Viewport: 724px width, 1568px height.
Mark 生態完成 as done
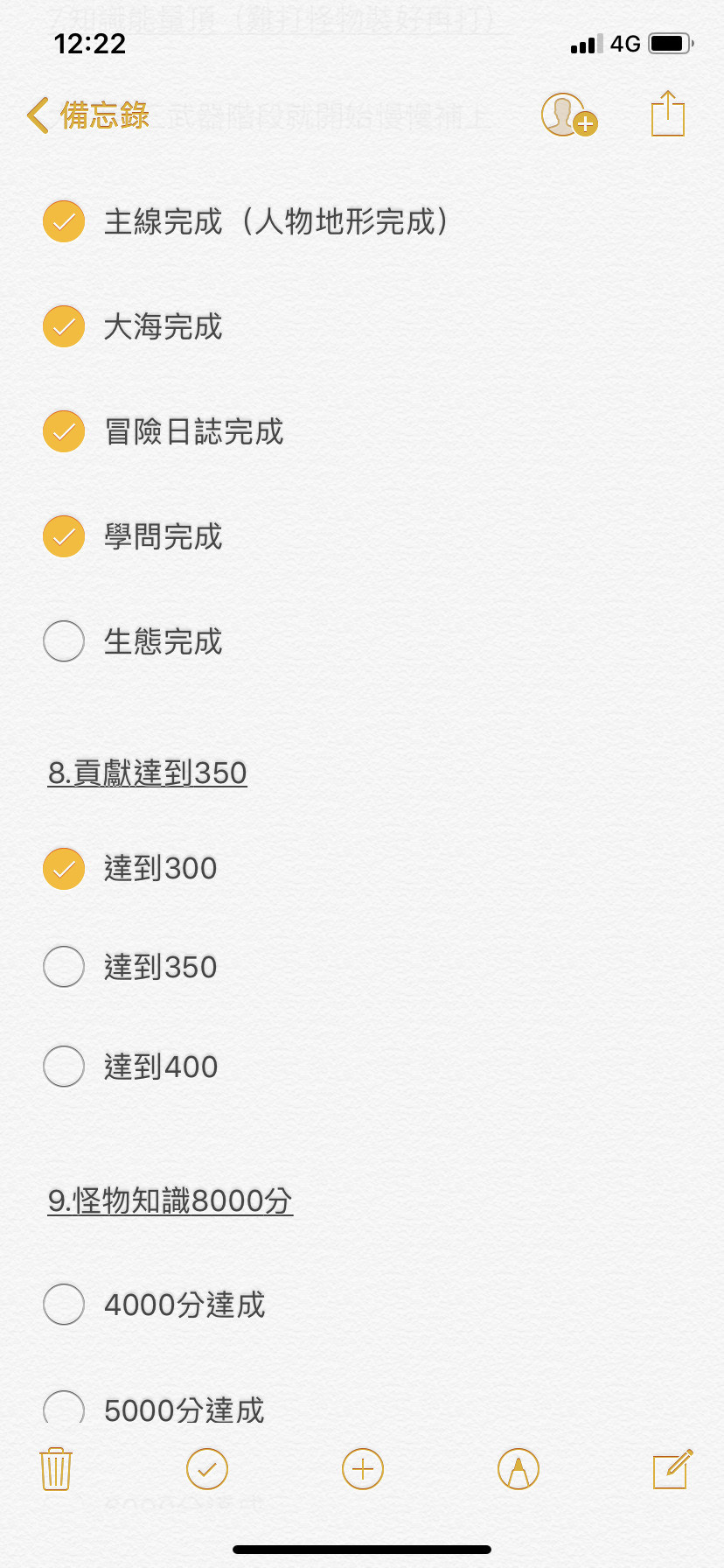click(64, 641)
